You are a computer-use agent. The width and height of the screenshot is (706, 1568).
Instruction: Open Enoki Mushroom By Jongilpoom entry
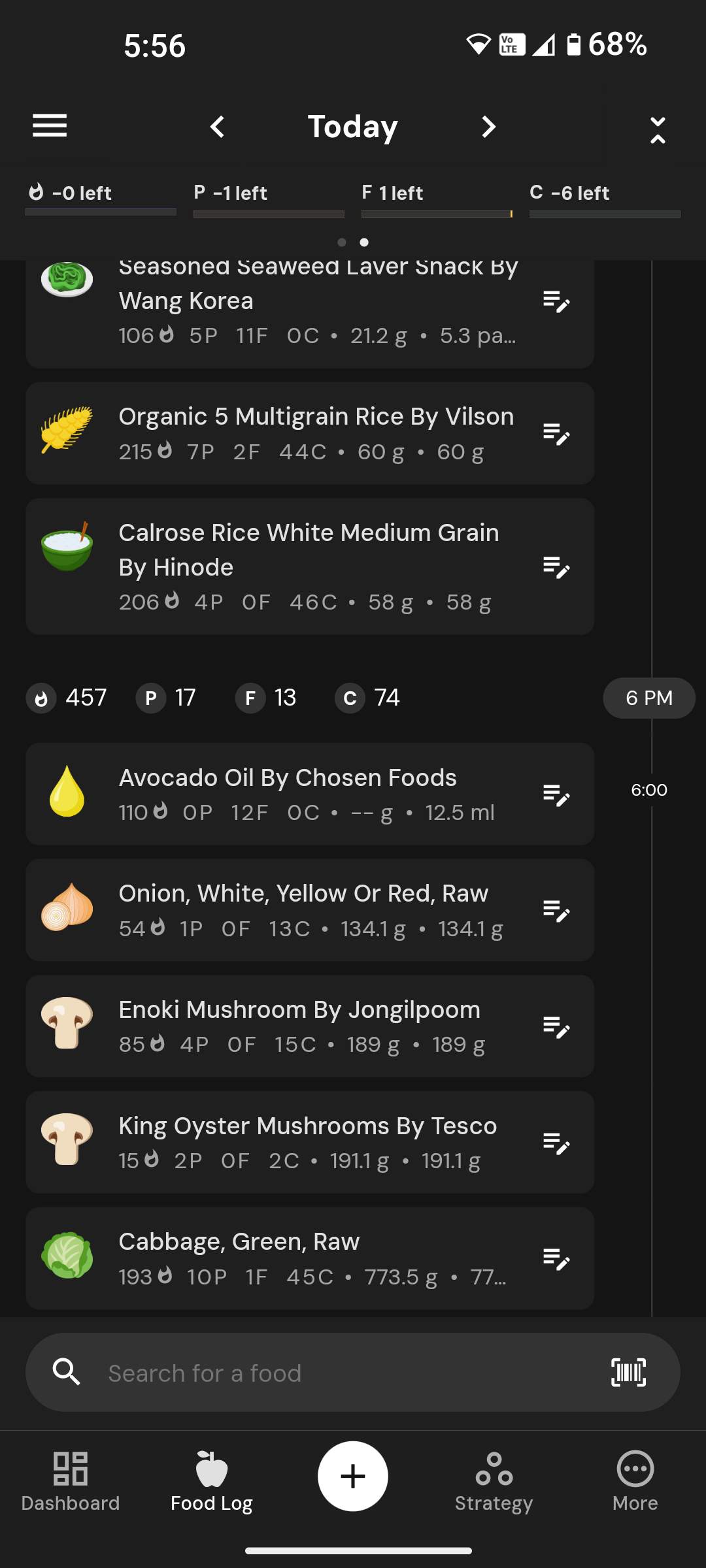pyautogui.click(x=310, y=1026)
